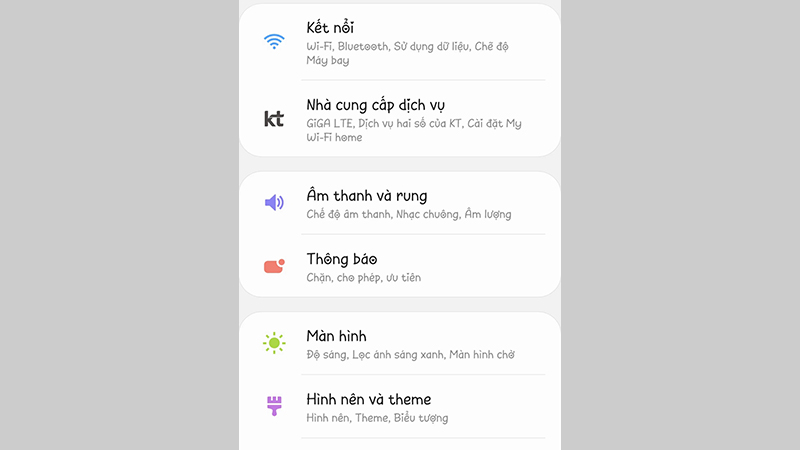Go to Âm thanh và rung

[400, 203]
